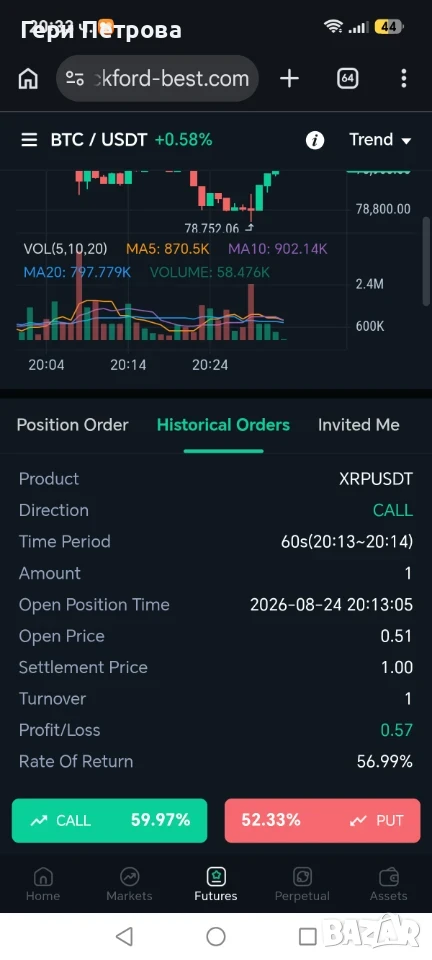Open the Assets tab
This screenshot has width=432, height=960.
pyautogui.click(x=389, y=885)
